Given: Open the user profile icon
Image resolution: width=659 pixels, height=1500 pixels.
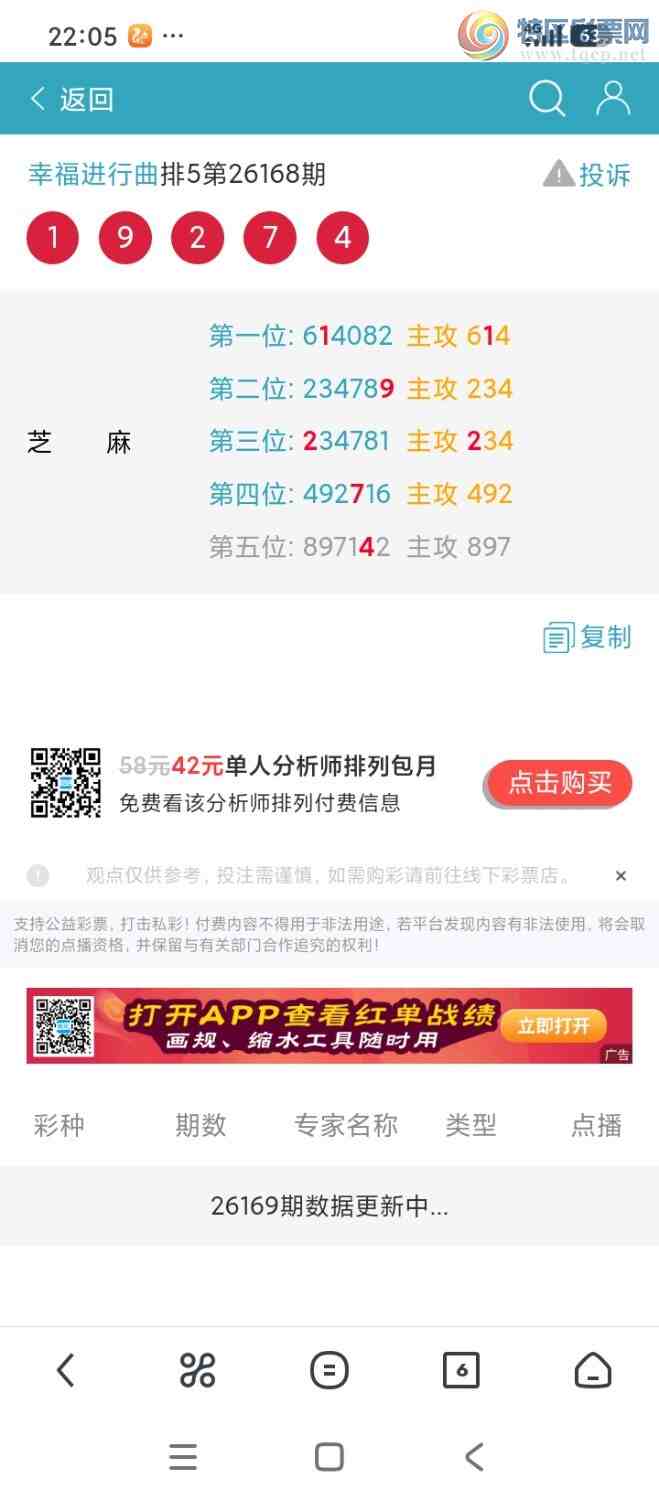Looking at the screenshot, I should [x=612, y=98].
